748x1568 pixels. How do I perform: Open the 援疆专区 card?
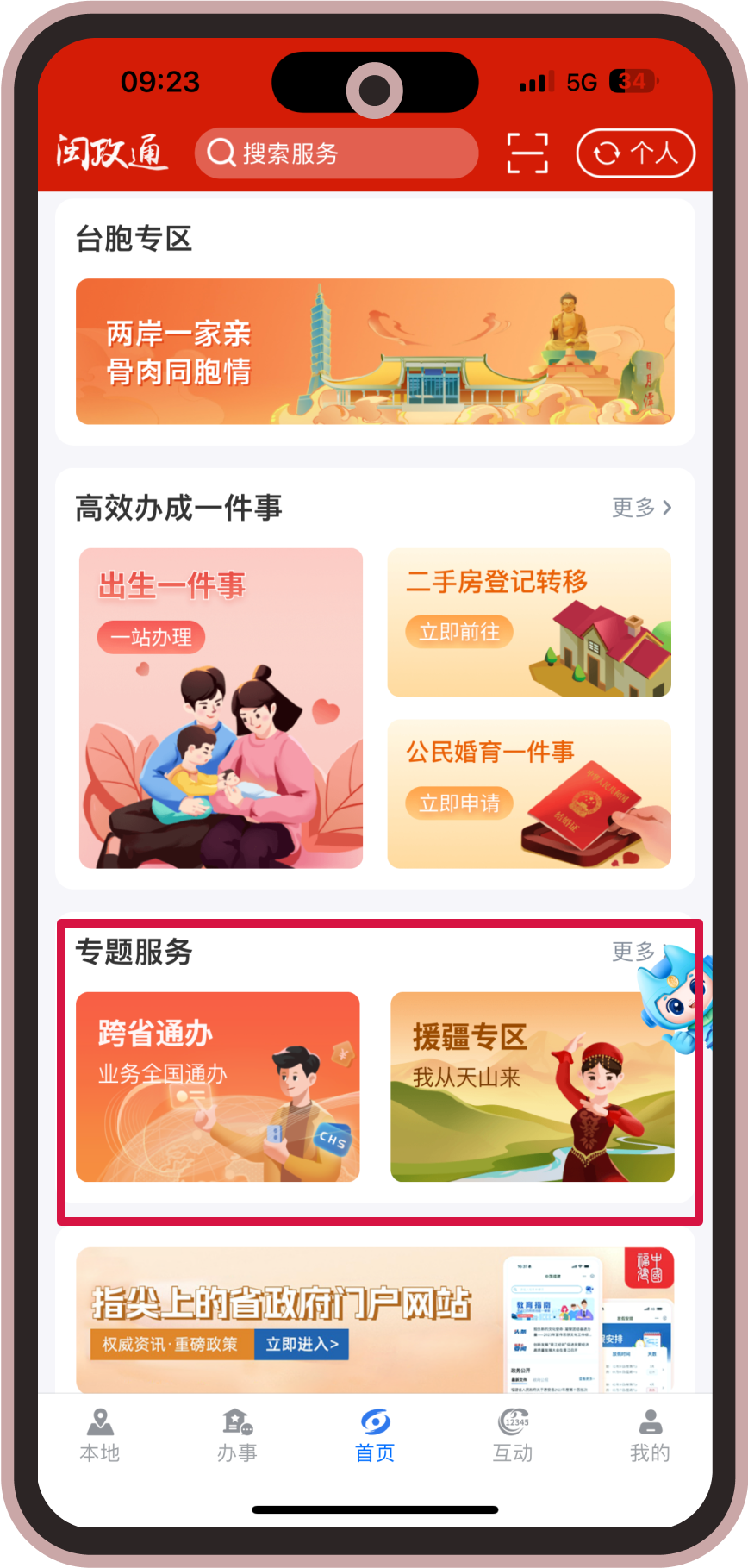pos(532,1086)
